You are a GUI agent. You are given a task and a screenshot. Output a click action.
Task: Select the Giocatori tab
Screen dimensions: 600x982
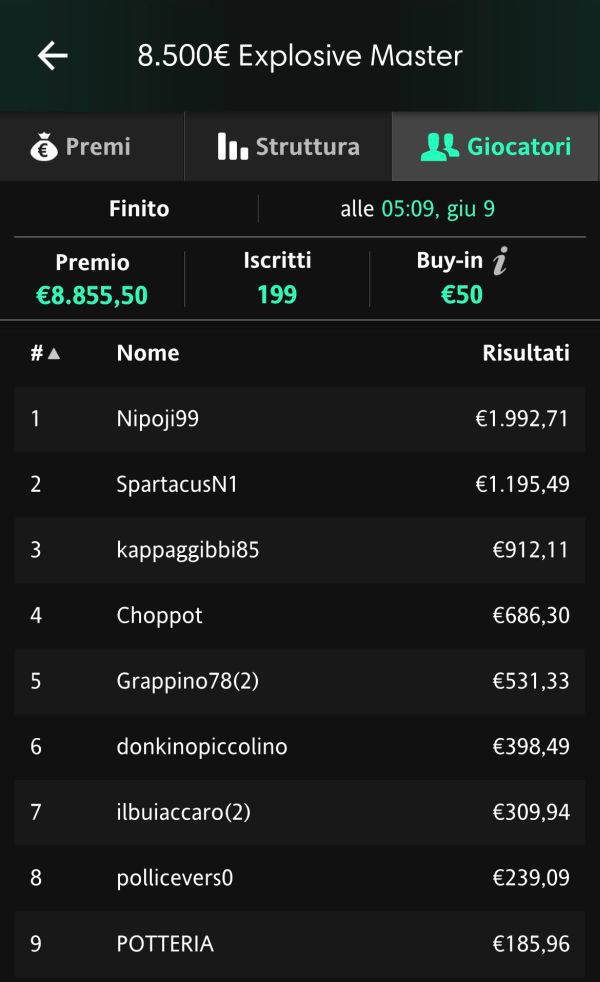(x=495, y=147)
